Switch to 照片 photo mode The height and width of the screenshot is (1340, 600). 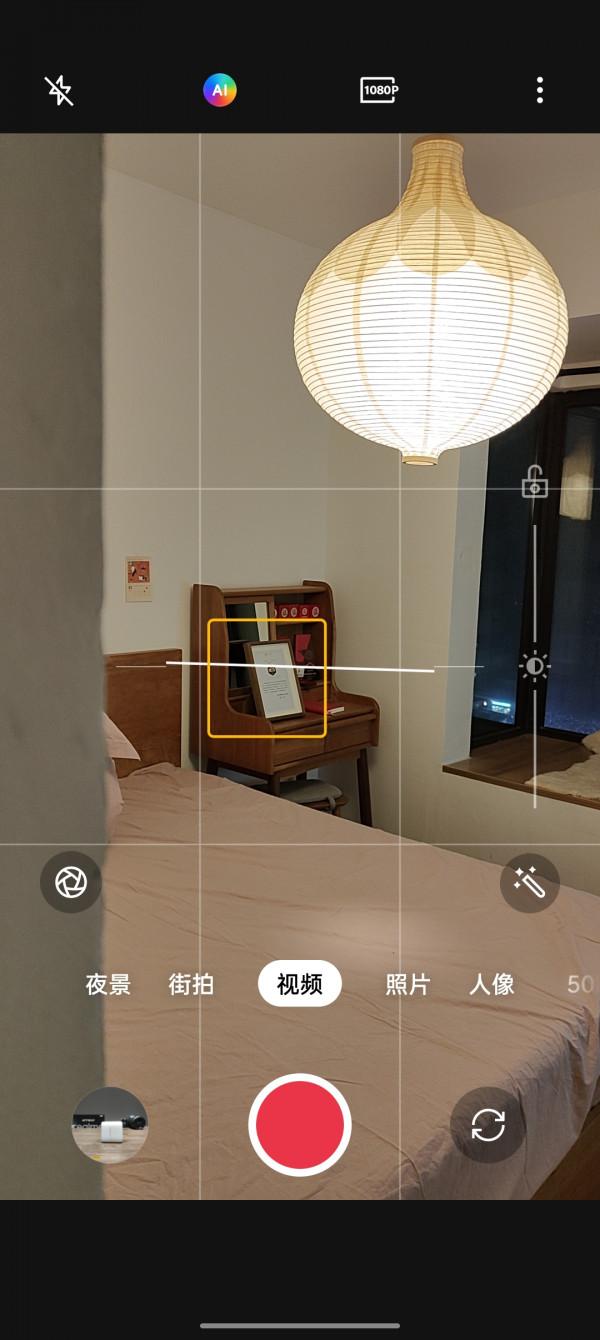tap(407, 984)
